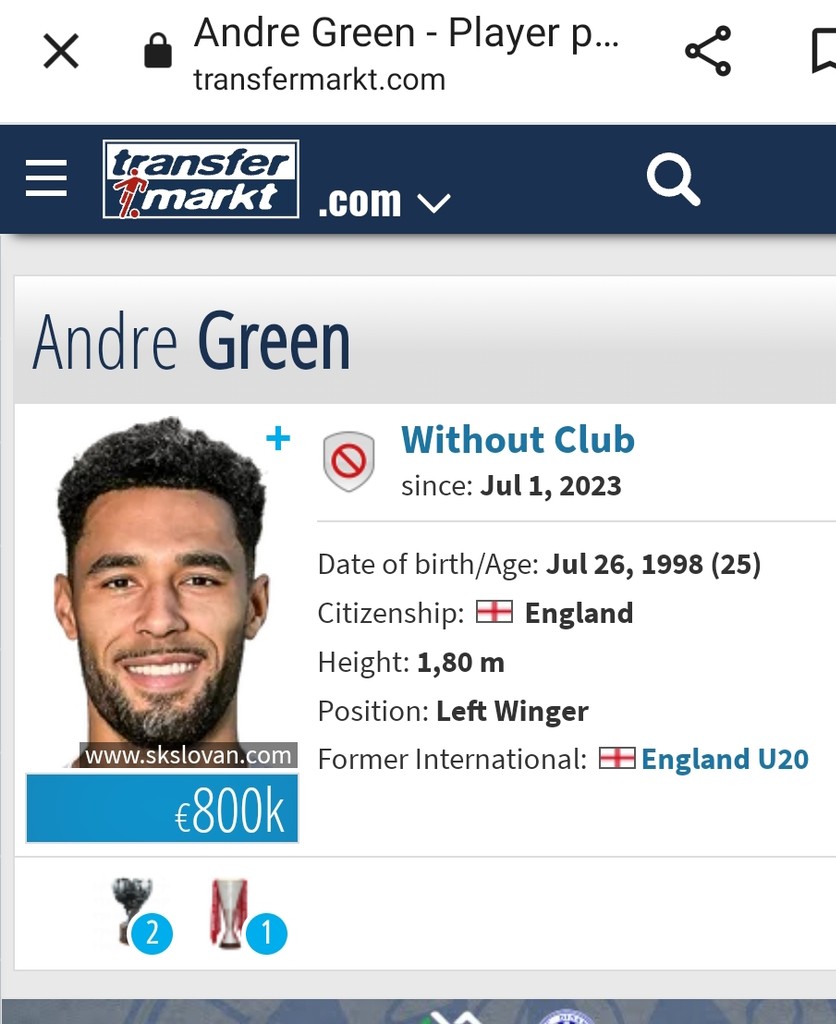View the €800k market value details
This screenshot has width=836, height=1024.
(162, 808)
